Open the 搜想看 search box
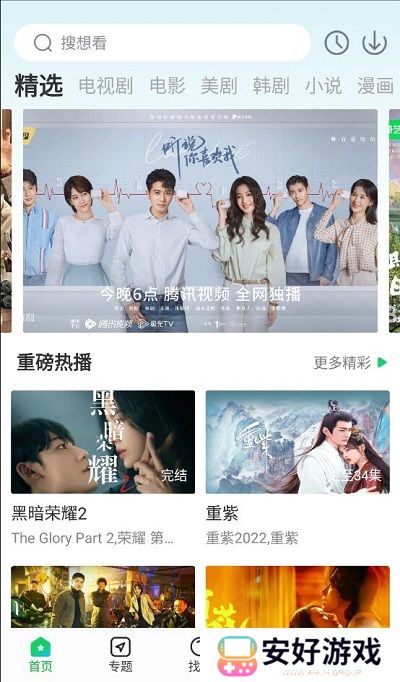400x682 pixels. click(x=162, y=43)
